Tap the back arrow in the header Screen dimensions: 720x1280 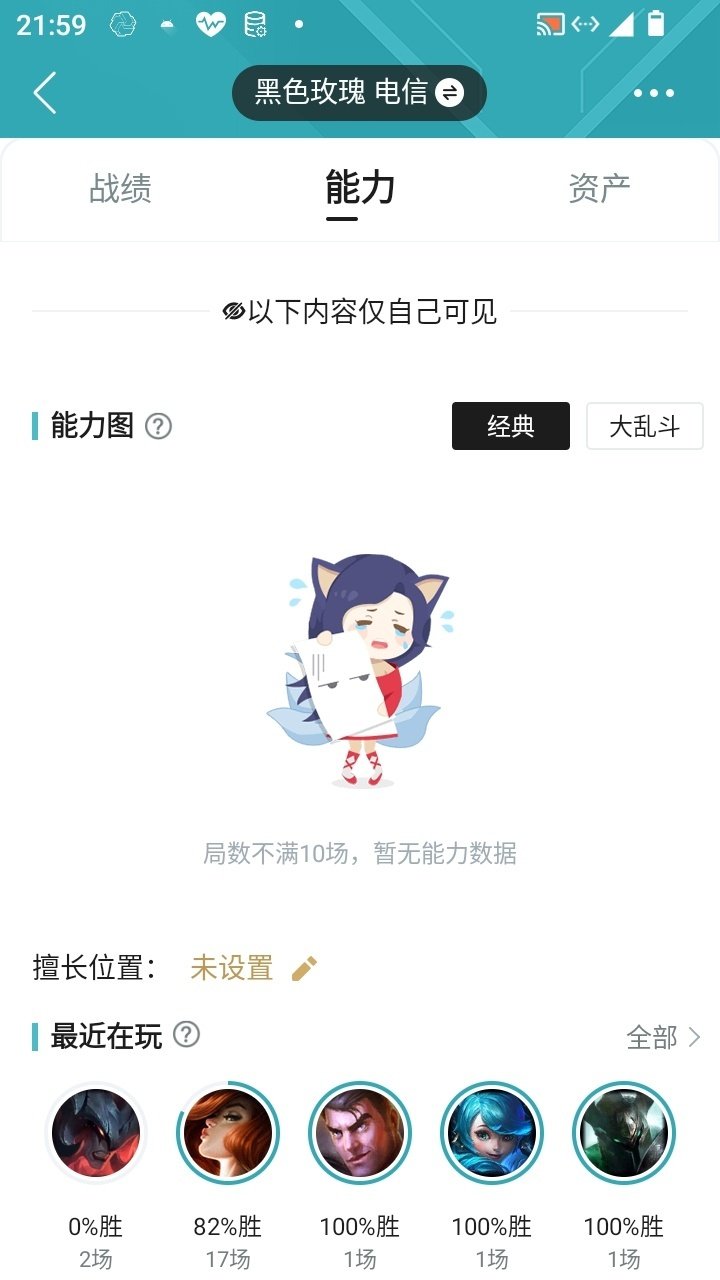point(42,92)
